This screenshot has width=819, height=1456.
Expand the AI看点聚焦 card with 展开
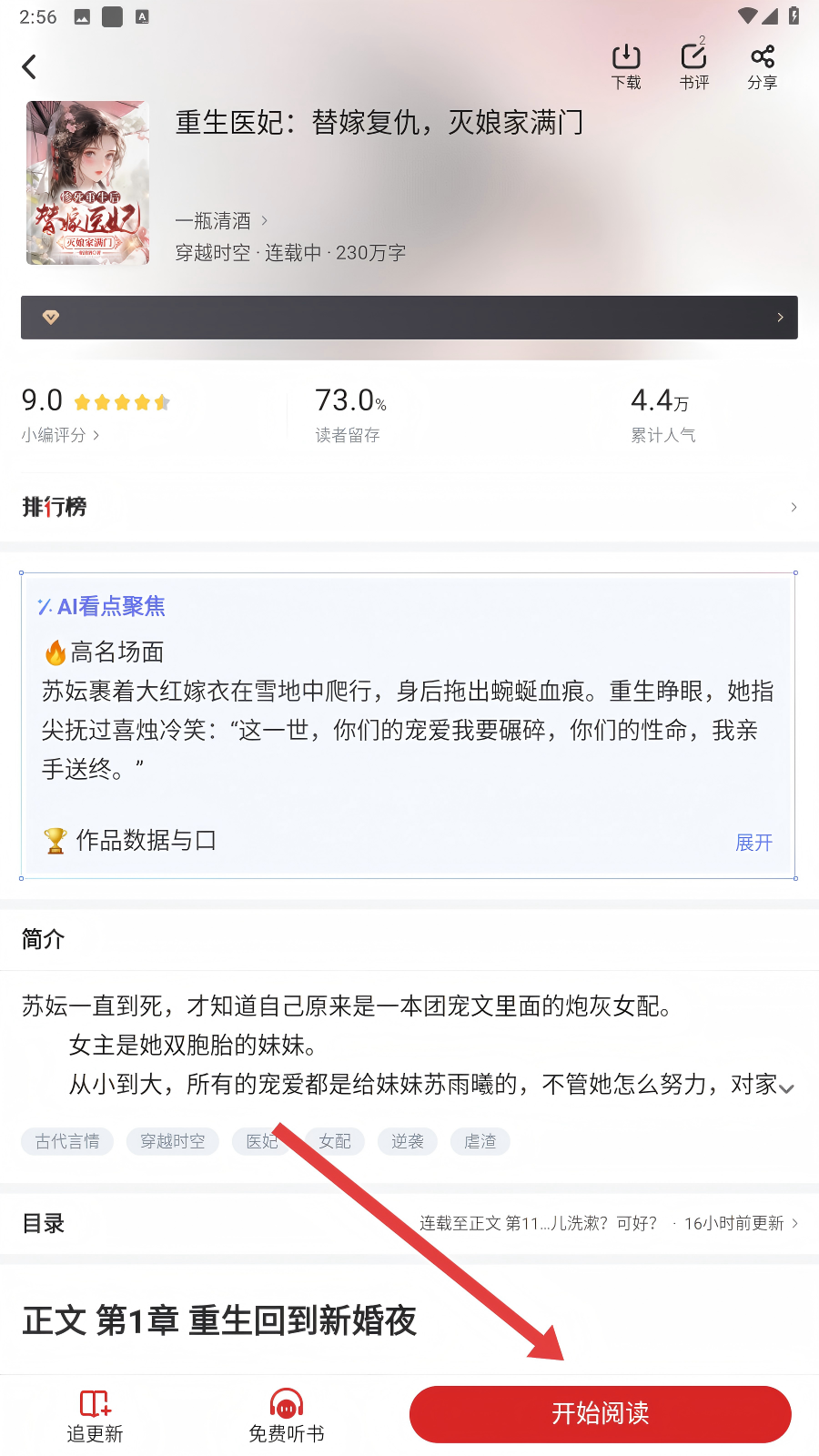[753, 843]
